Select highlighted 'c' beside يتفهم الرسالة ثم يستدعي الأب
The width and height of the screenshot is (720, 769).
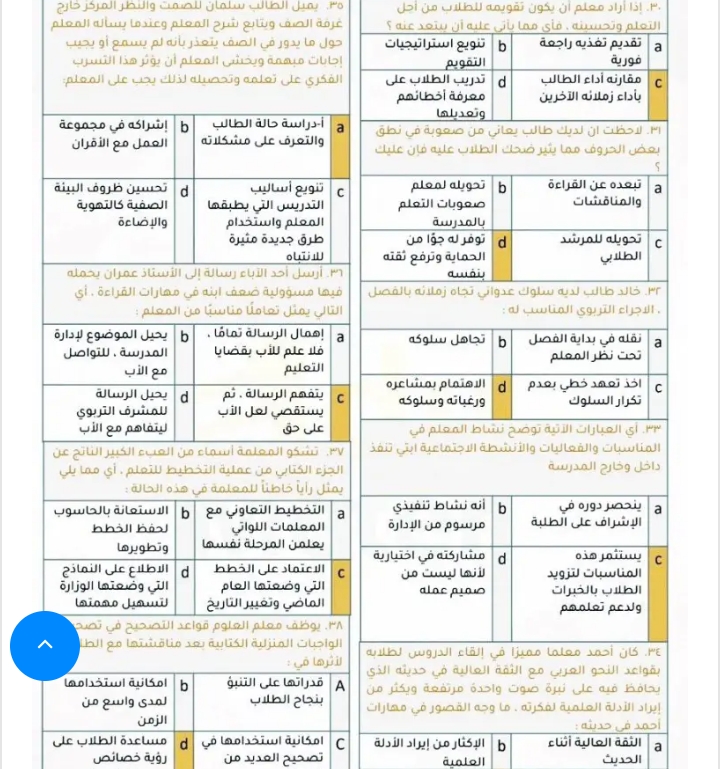click(341, 397)
